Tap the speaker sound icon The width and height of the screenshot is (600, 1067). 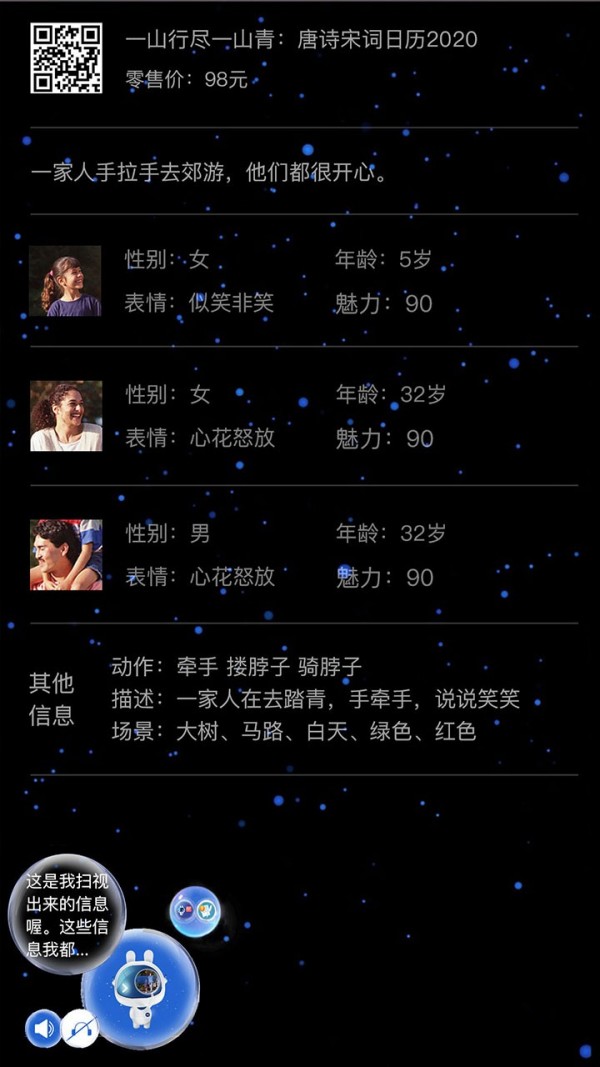pos(43,1027)
